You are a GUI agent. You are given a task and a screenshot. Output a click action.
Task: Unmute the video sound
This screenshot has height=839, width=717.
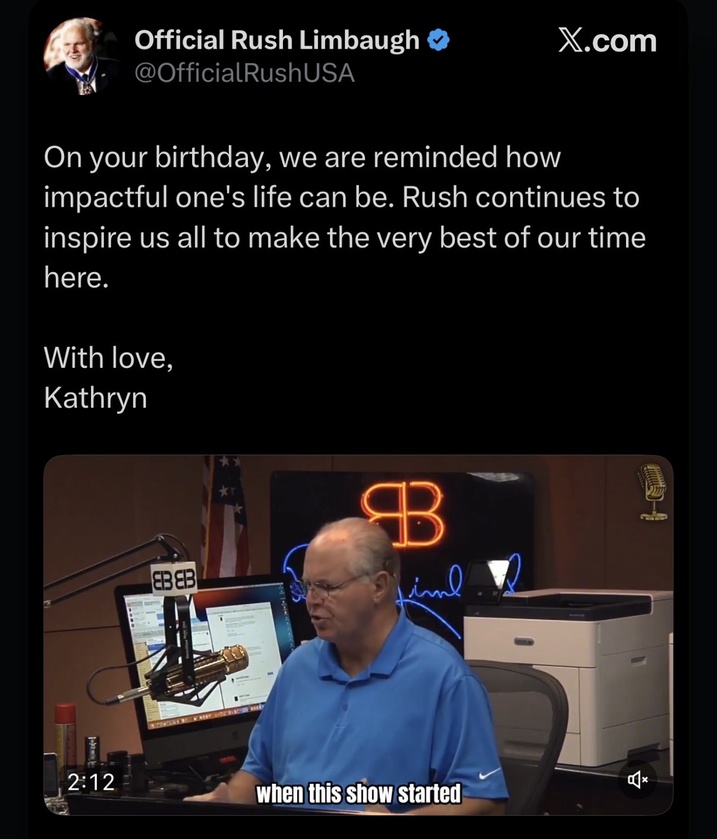pyautogui.click(x=637, y=778)
